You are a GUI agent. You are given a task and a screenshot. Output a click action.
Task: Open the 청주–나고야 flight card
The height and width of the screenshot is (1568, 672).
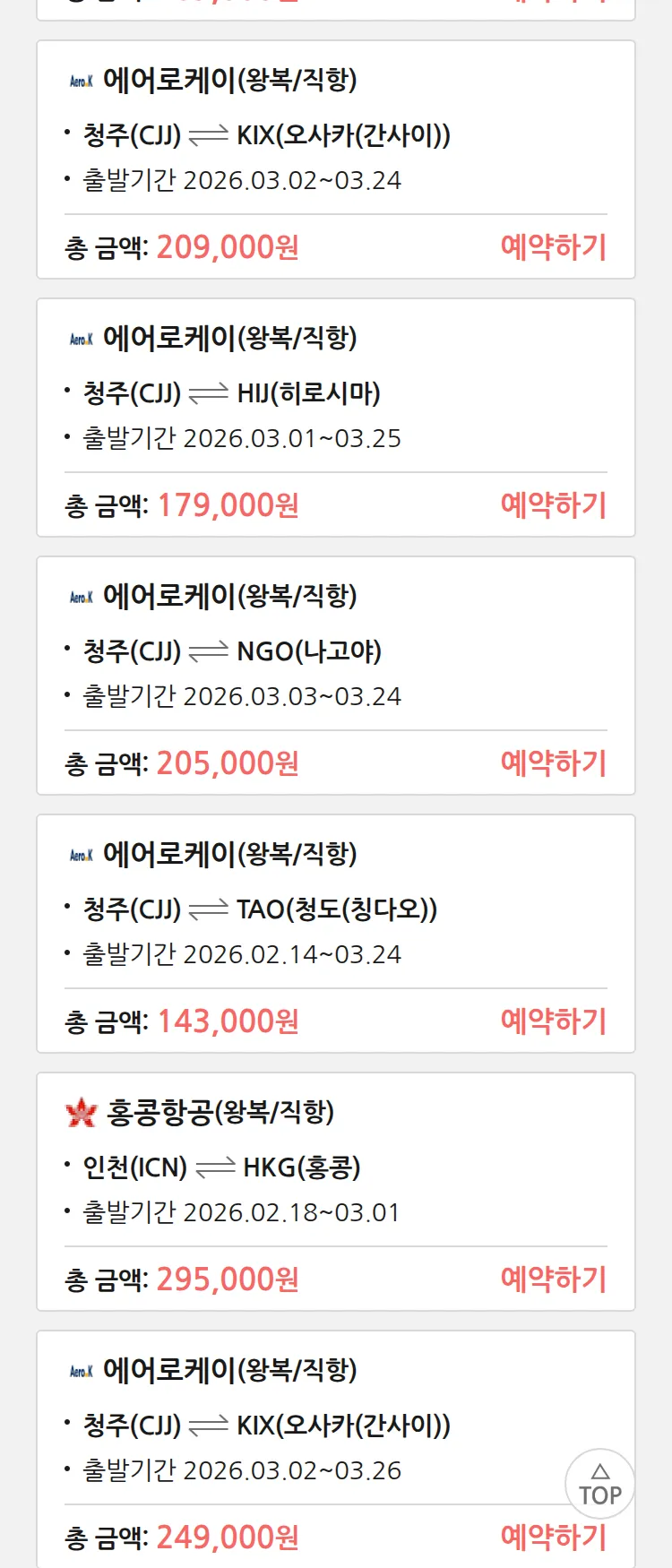pyautogui.click(x=335, y=650)
